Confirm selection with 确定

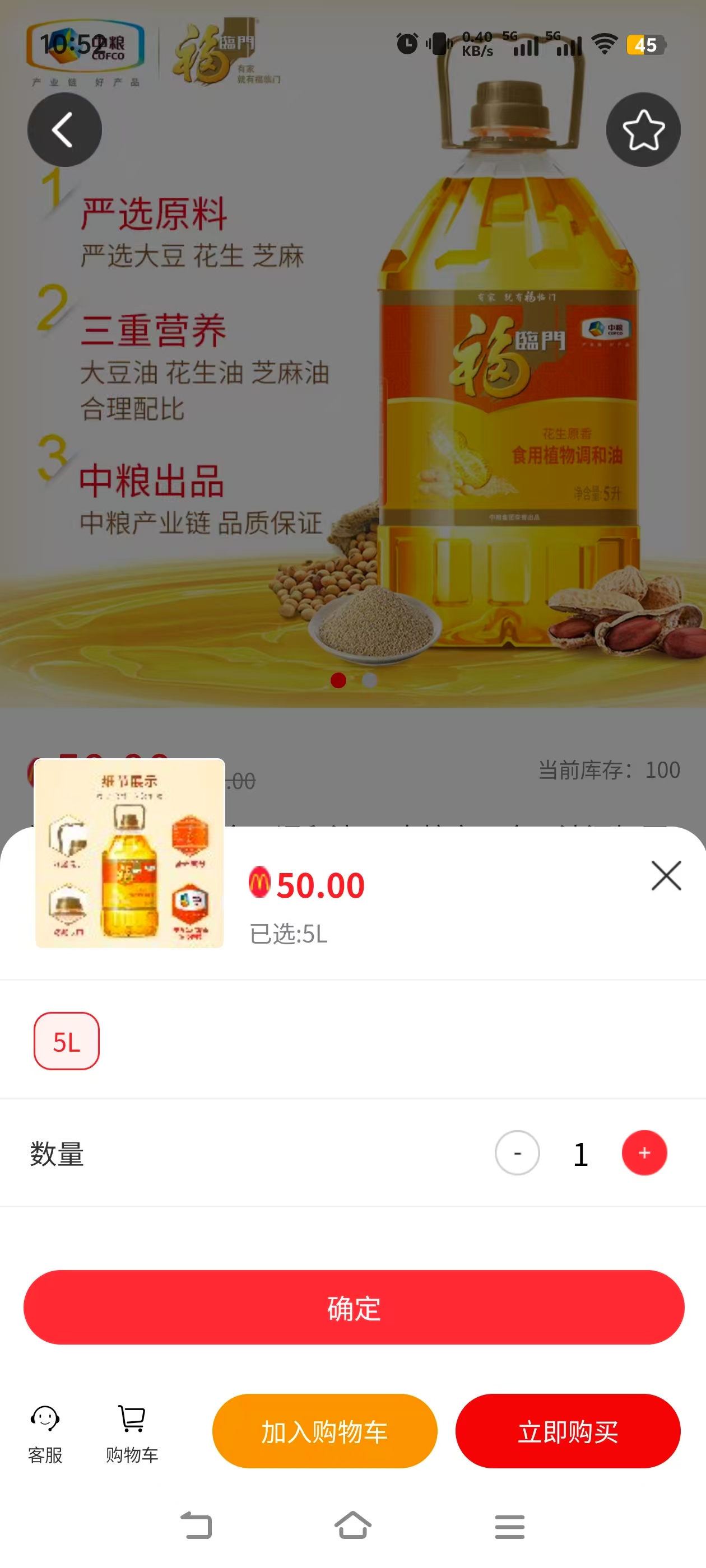pyautogui.click(x=354, y=1307)
